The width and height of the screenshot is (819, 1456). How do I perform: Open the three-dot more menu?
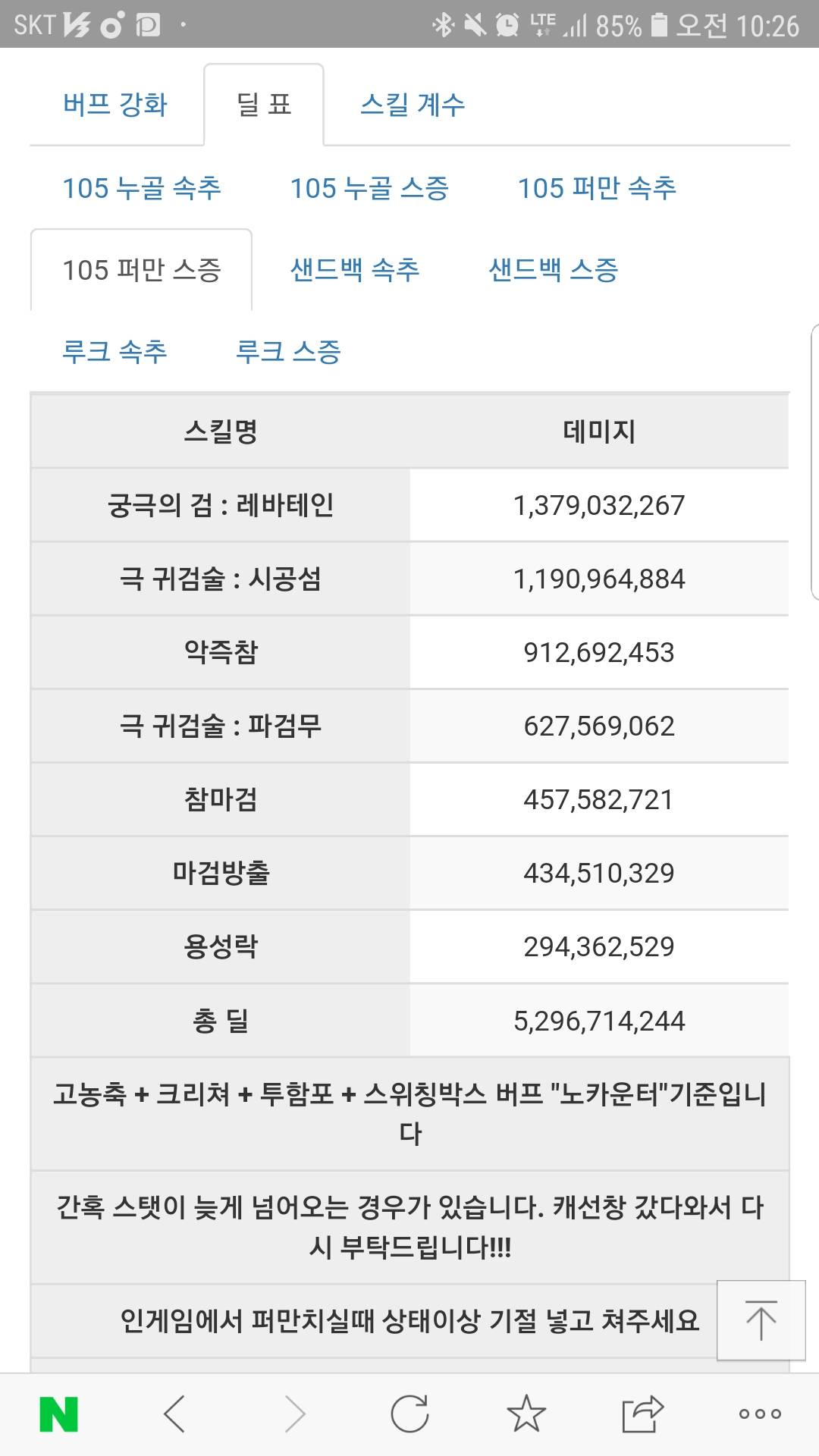[x=760, y=1414]
